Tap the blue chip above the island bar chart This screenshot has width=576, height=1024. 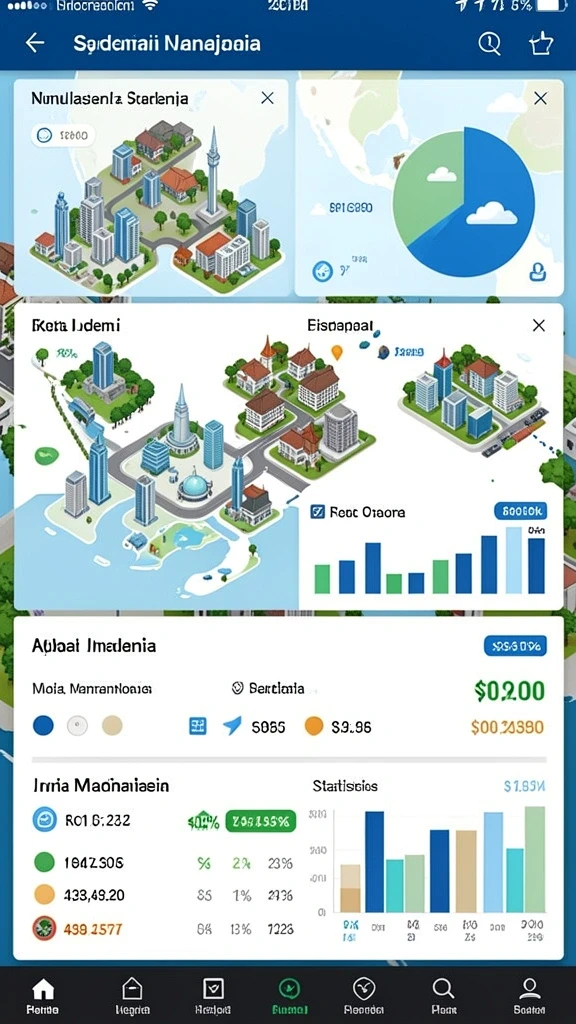click(520, 511)
